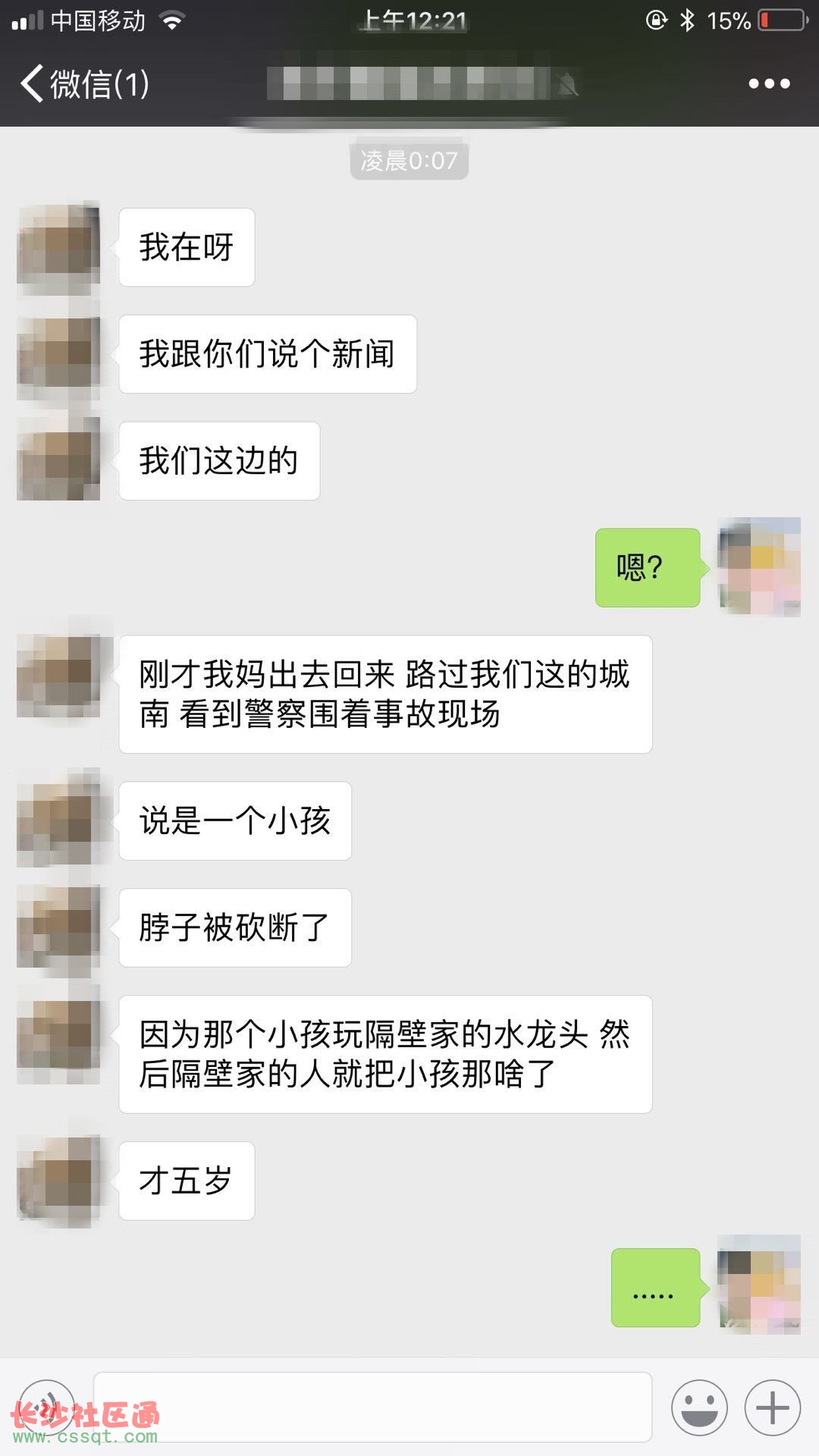Open my avatar beside the 嗯? message
The image size is (819, 1456).
(x=759, y=566)
